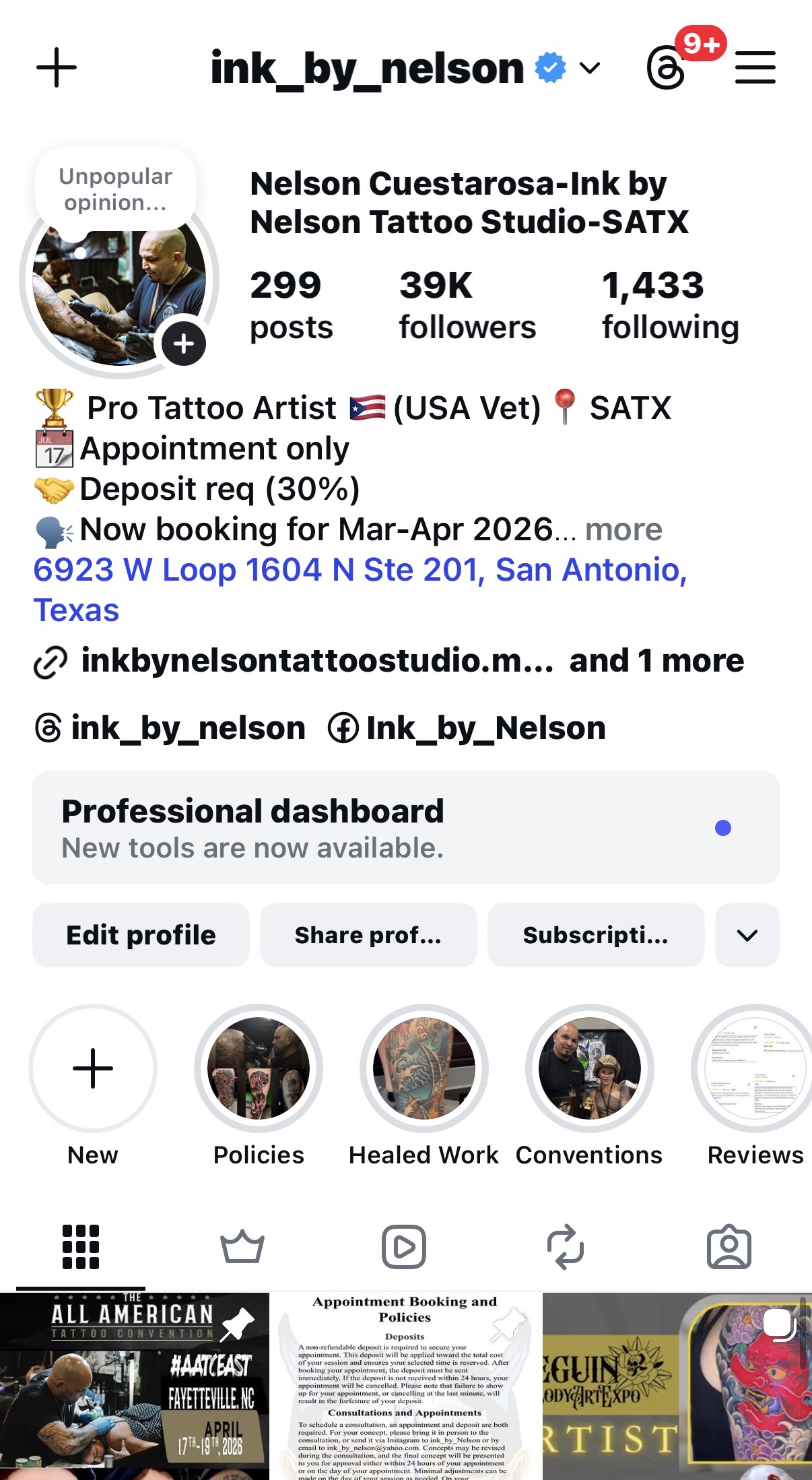Click the link icon beside inkbynelsontattoostudio
The width and height of the screenshot is (812, 1480).
48,661
